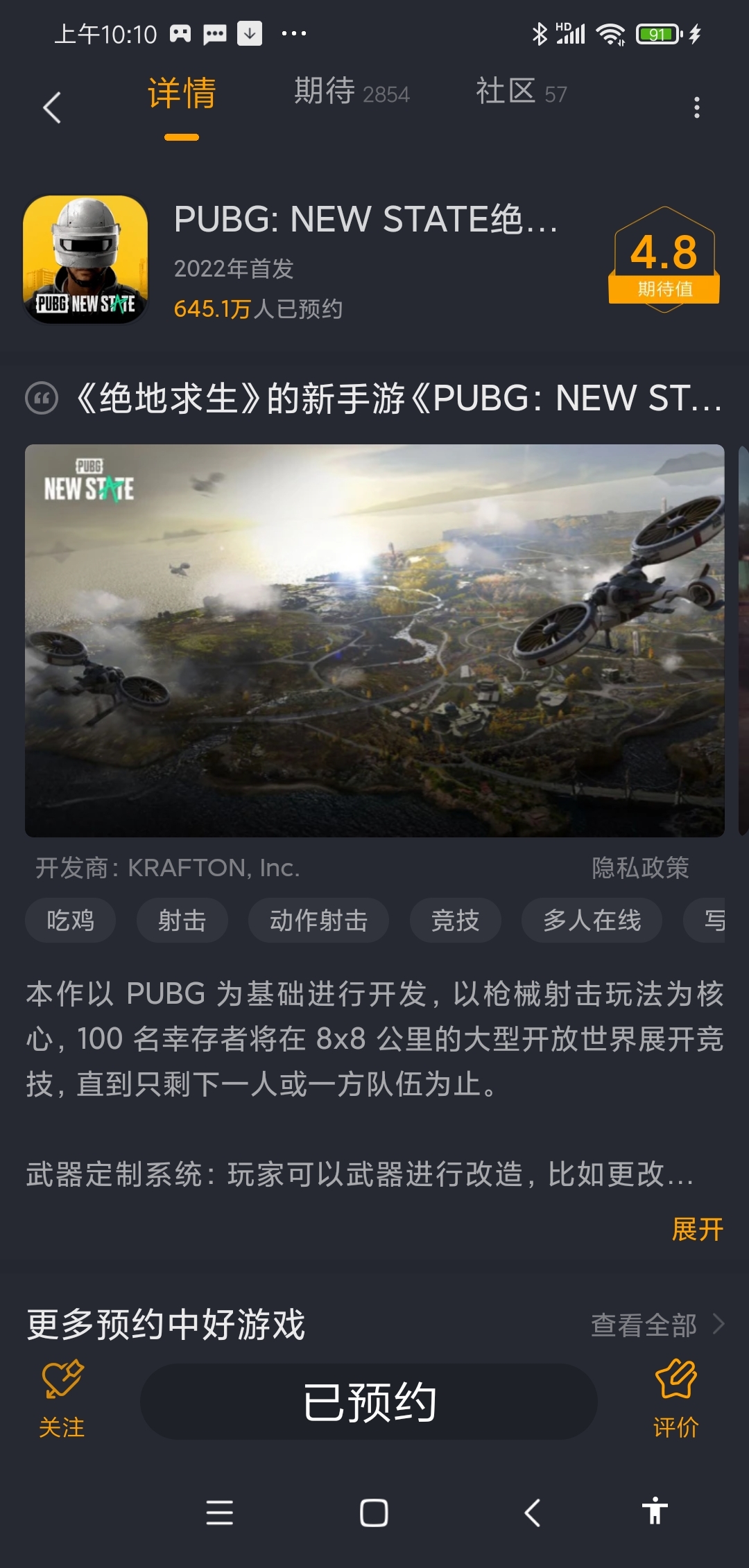Write a review via 评价
The image size is (749, 1568).
pyautogui.click(x=675, y=1399)
